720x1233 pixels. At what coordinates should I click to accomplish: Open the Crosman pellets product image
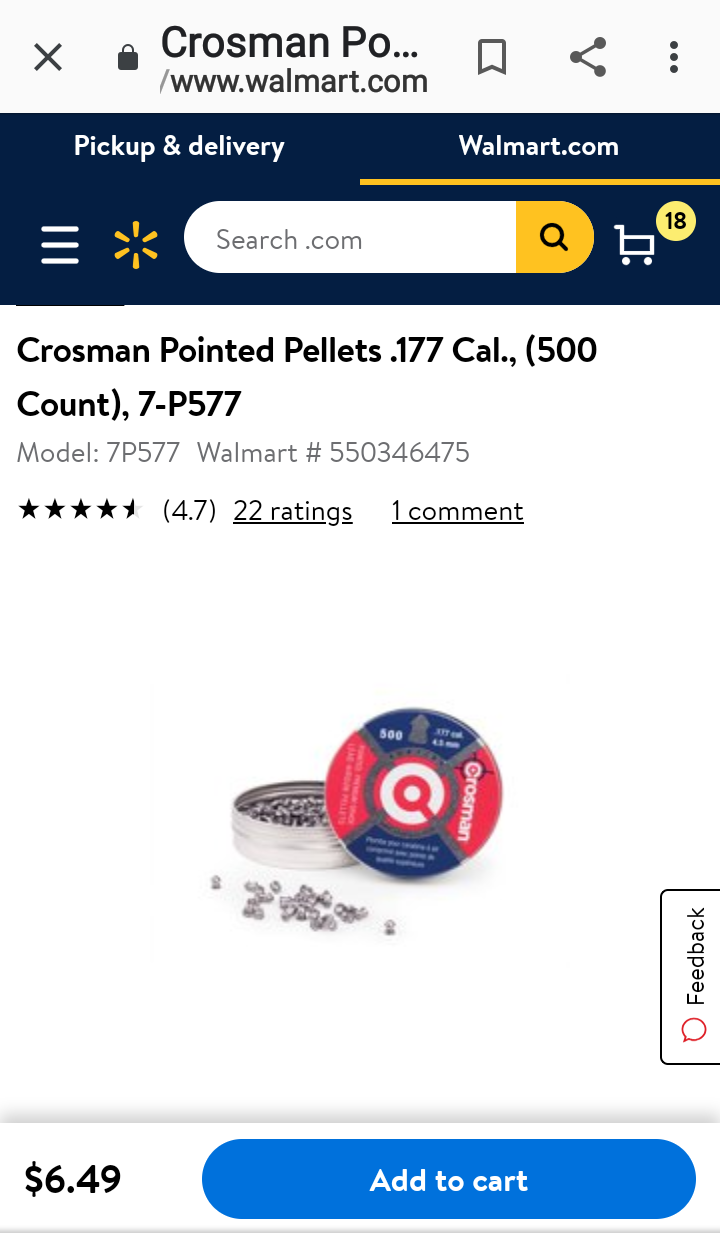coord(360,810)
